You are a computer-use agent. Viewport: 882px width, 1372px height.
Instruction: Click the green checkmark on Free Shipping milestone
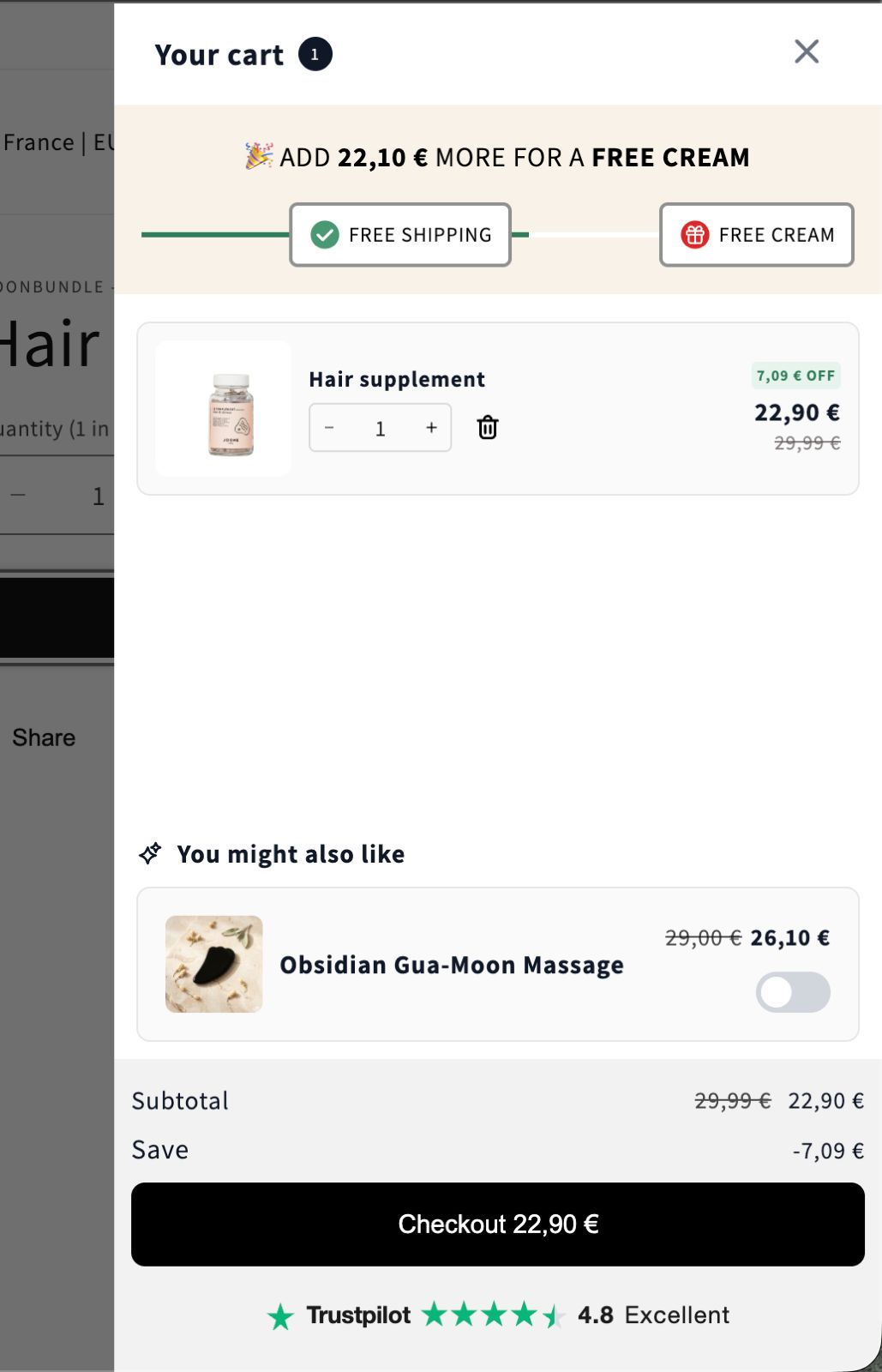(324, 234)
